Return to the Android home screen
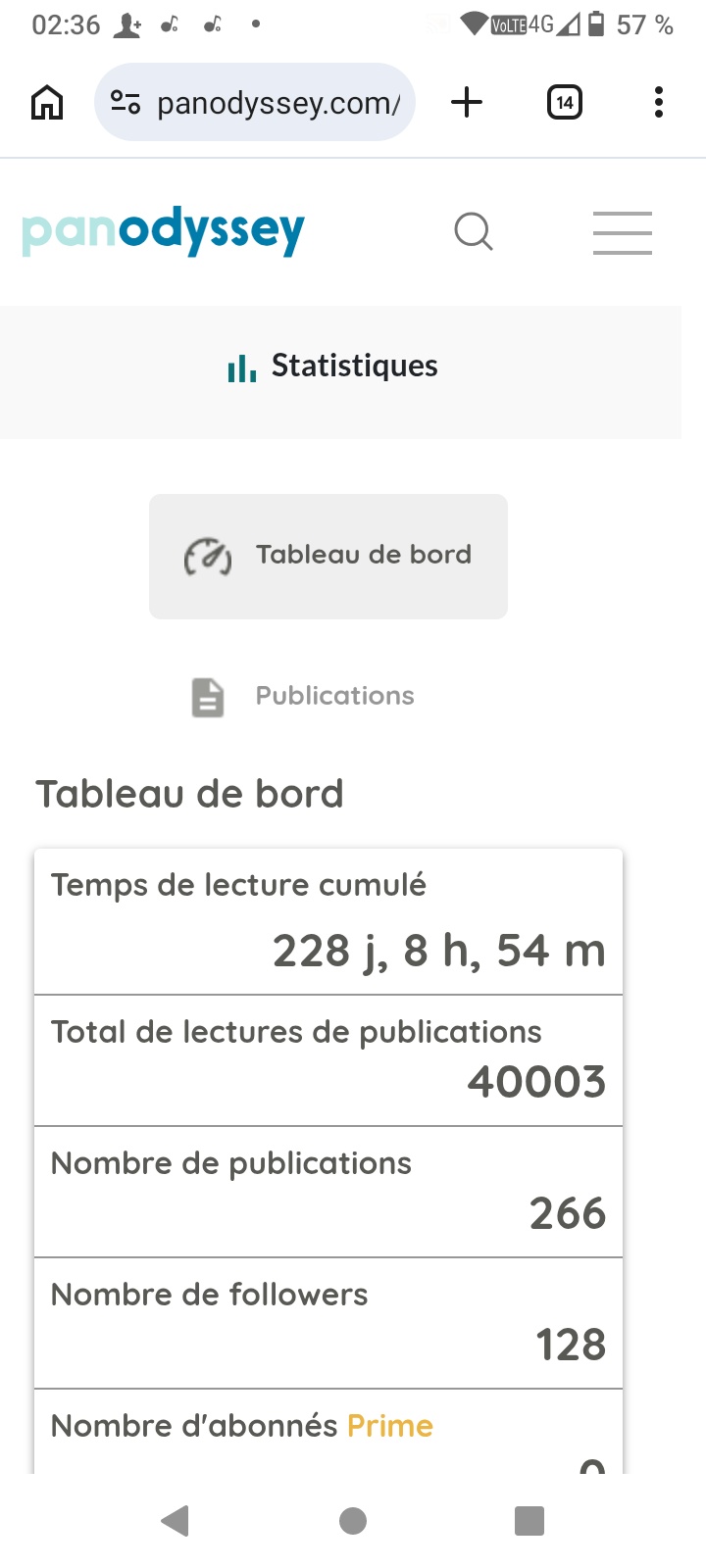The width and height of the screenshot is (706, 1568). click(x=353, y=1521)
